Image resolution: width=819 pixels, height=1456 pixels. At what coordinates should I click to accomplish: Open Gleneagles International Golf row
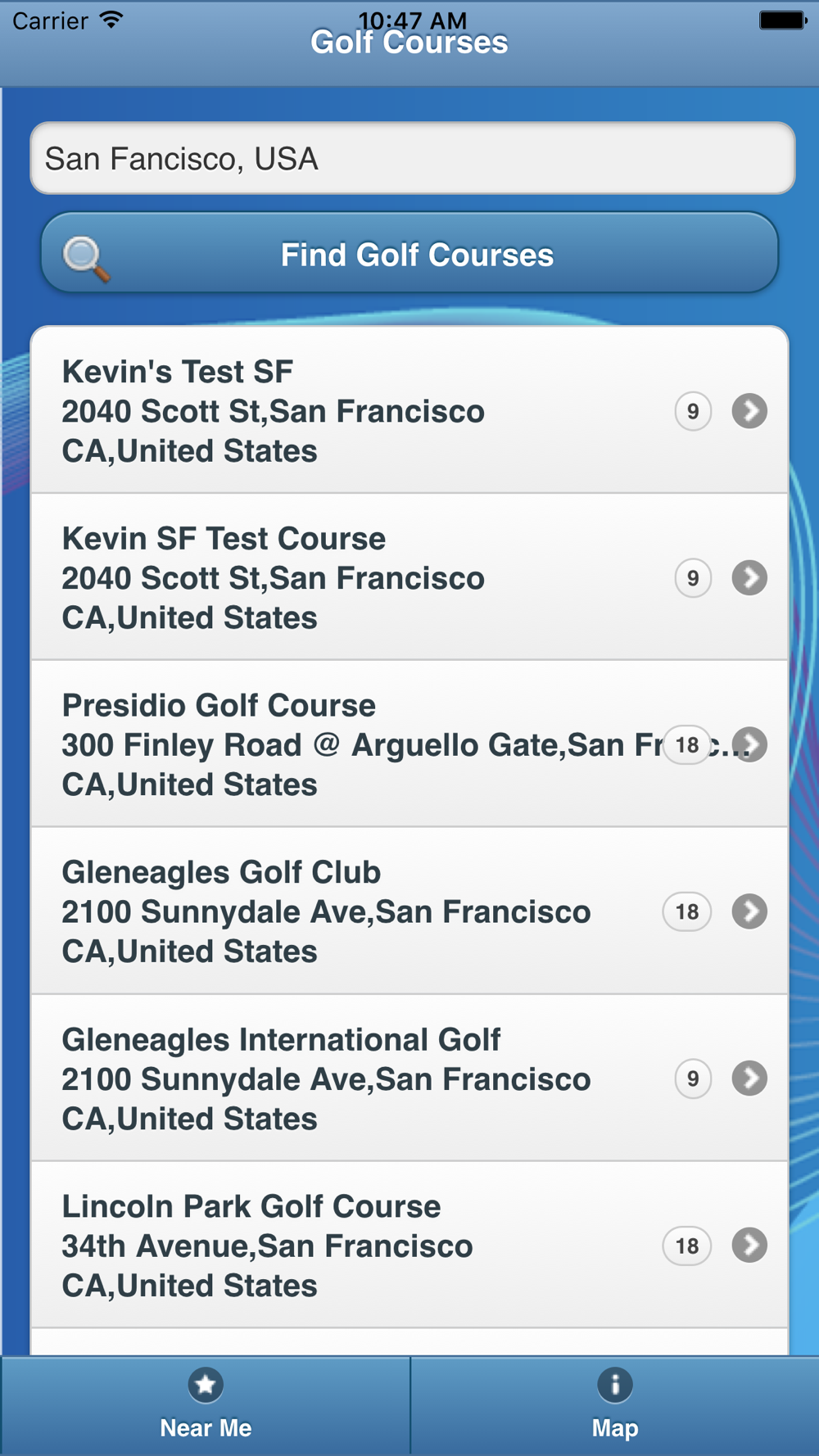(x=409, y=1078)
